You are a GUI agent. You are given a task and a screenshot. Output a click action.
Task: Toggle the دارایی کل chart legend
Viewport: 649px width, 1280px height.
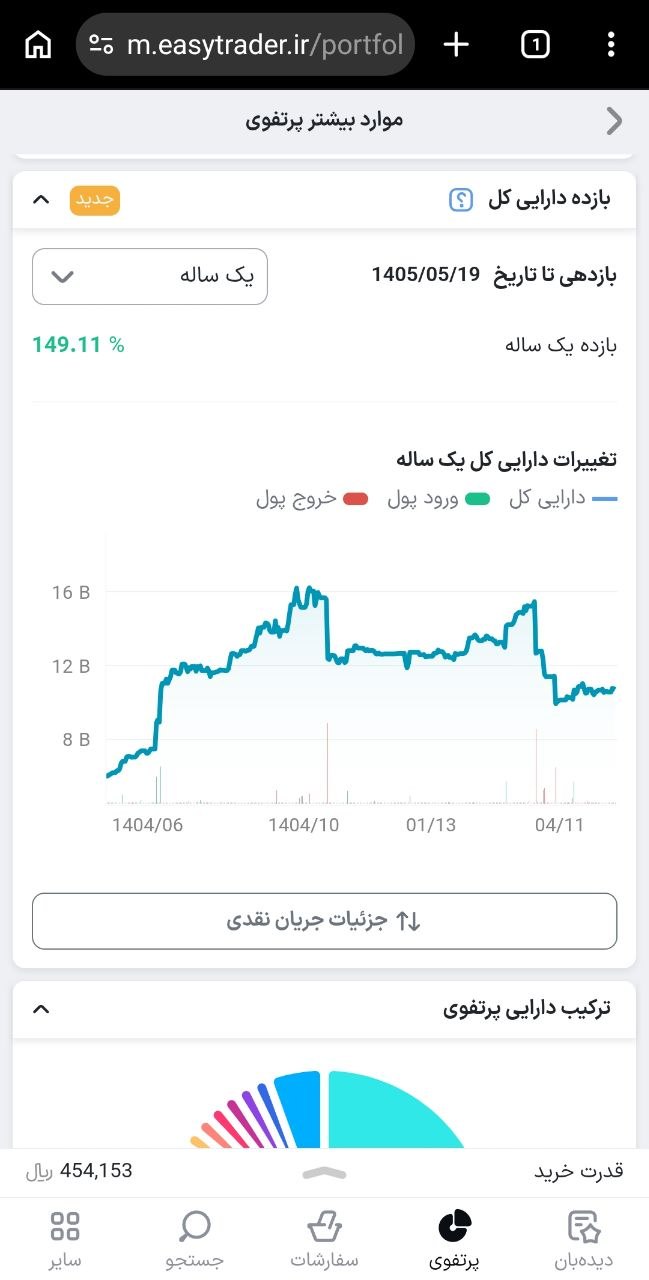[x=563, y=498]
